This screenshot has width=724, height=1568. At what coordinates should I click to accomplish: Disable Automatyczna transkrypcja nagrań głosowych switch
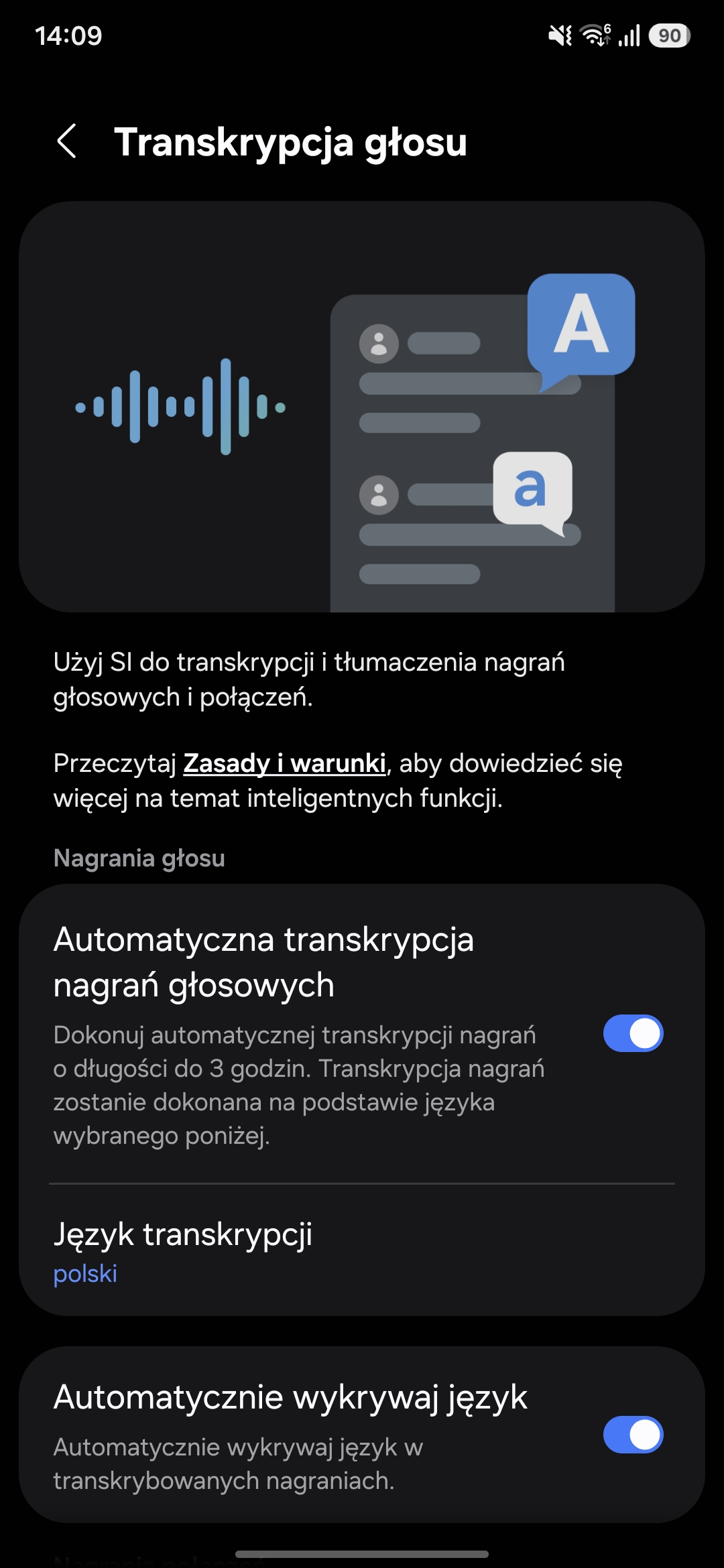633,1033
